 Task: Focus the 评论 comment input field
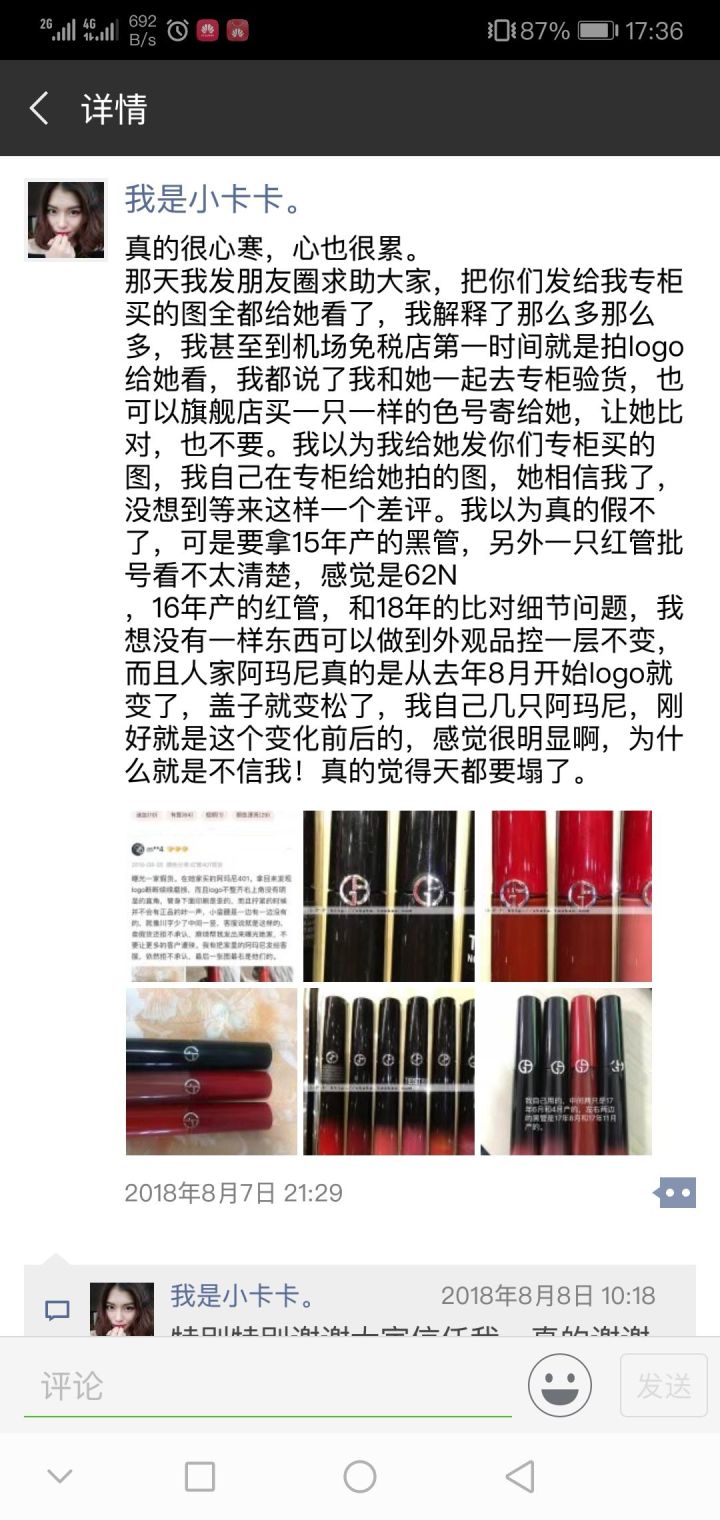pyautogui.click(x=267, y=1386)
